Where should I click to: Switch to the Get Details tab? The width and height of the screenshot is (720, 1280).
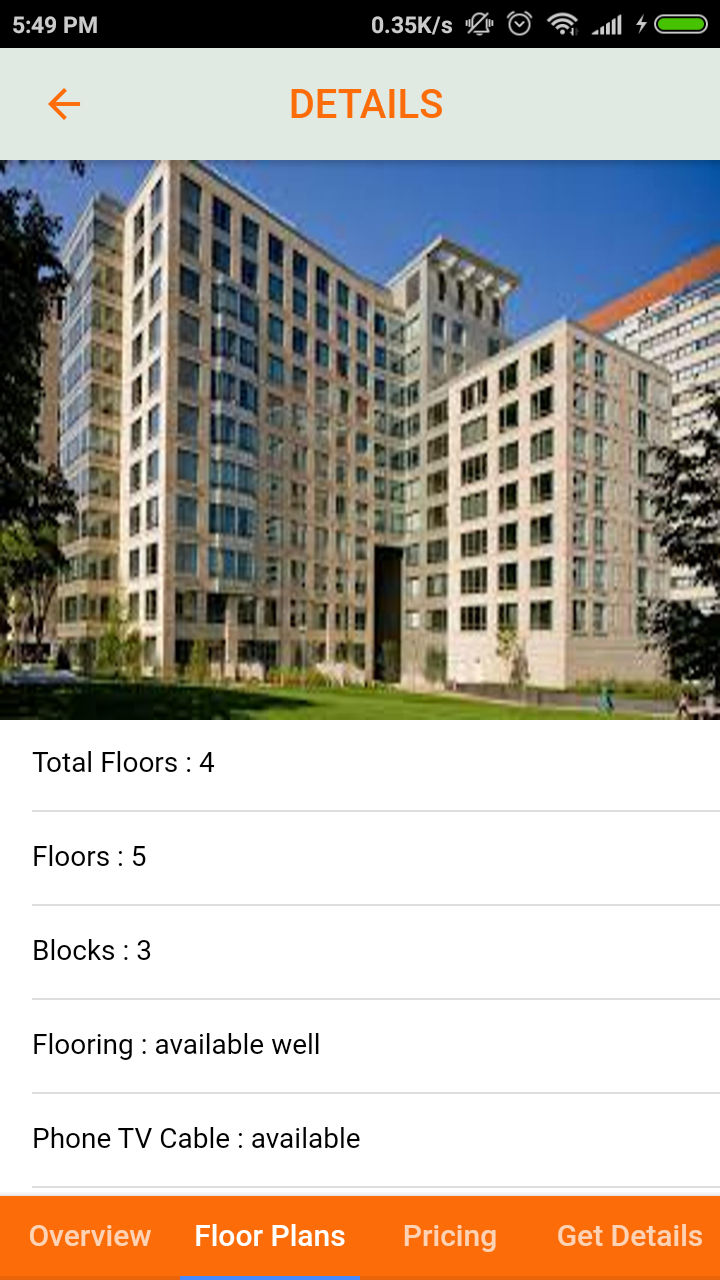tap(630, 1236)
